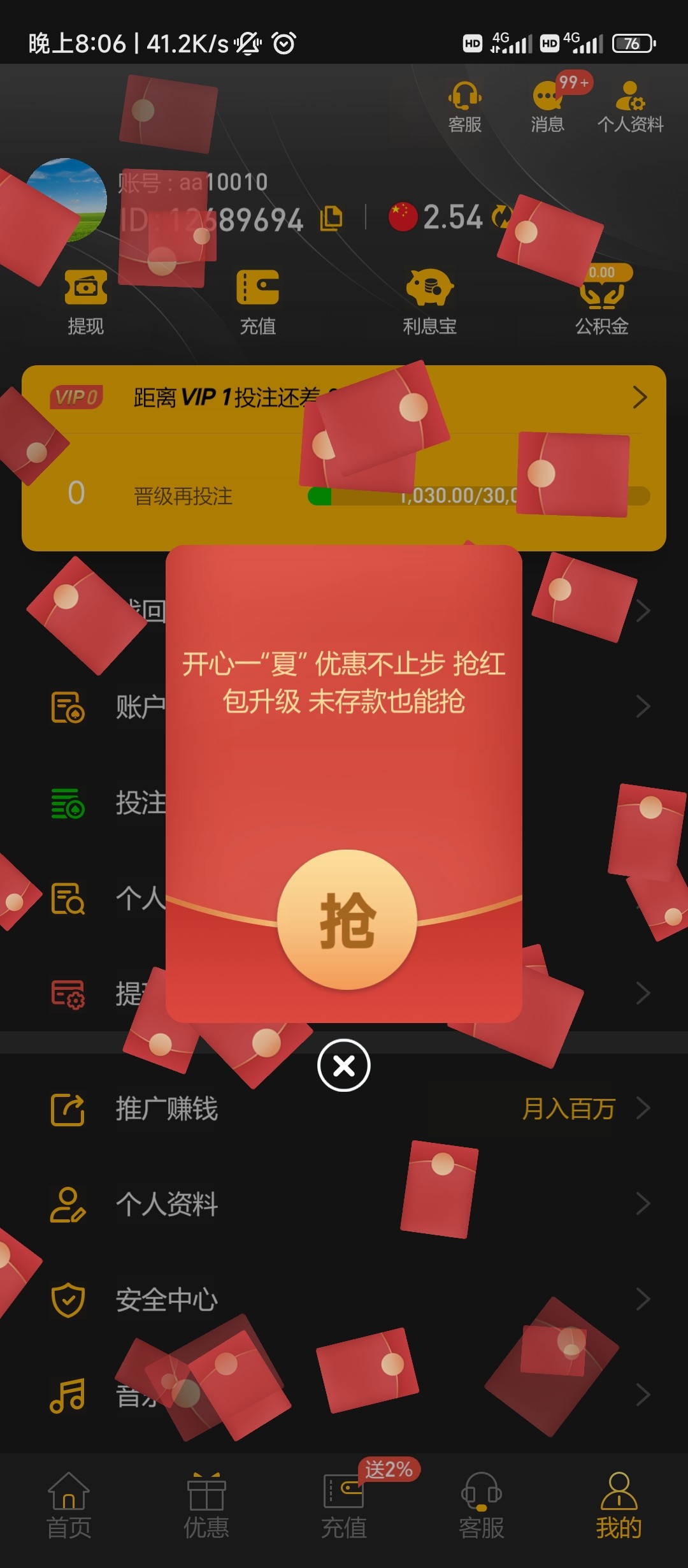The image size is (688, 1568).
Task: Open 个人资料 icon in top bar
Action: pyautogui.click(x=630, y=106)
